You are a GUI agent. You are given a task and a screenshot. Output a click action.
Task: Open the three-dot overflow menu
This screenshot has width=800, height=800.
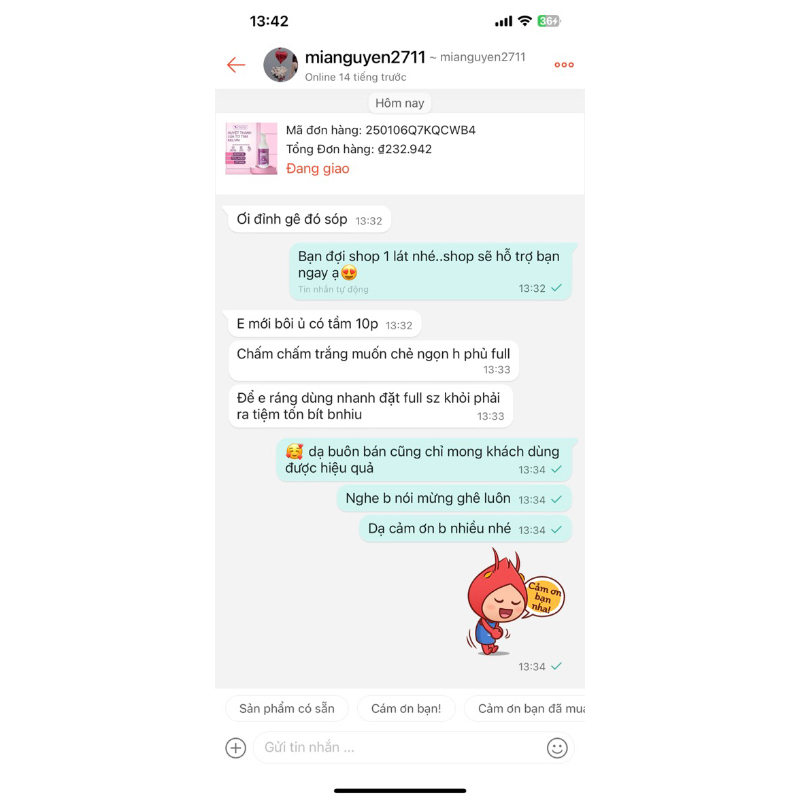click(x=564, y=65)
